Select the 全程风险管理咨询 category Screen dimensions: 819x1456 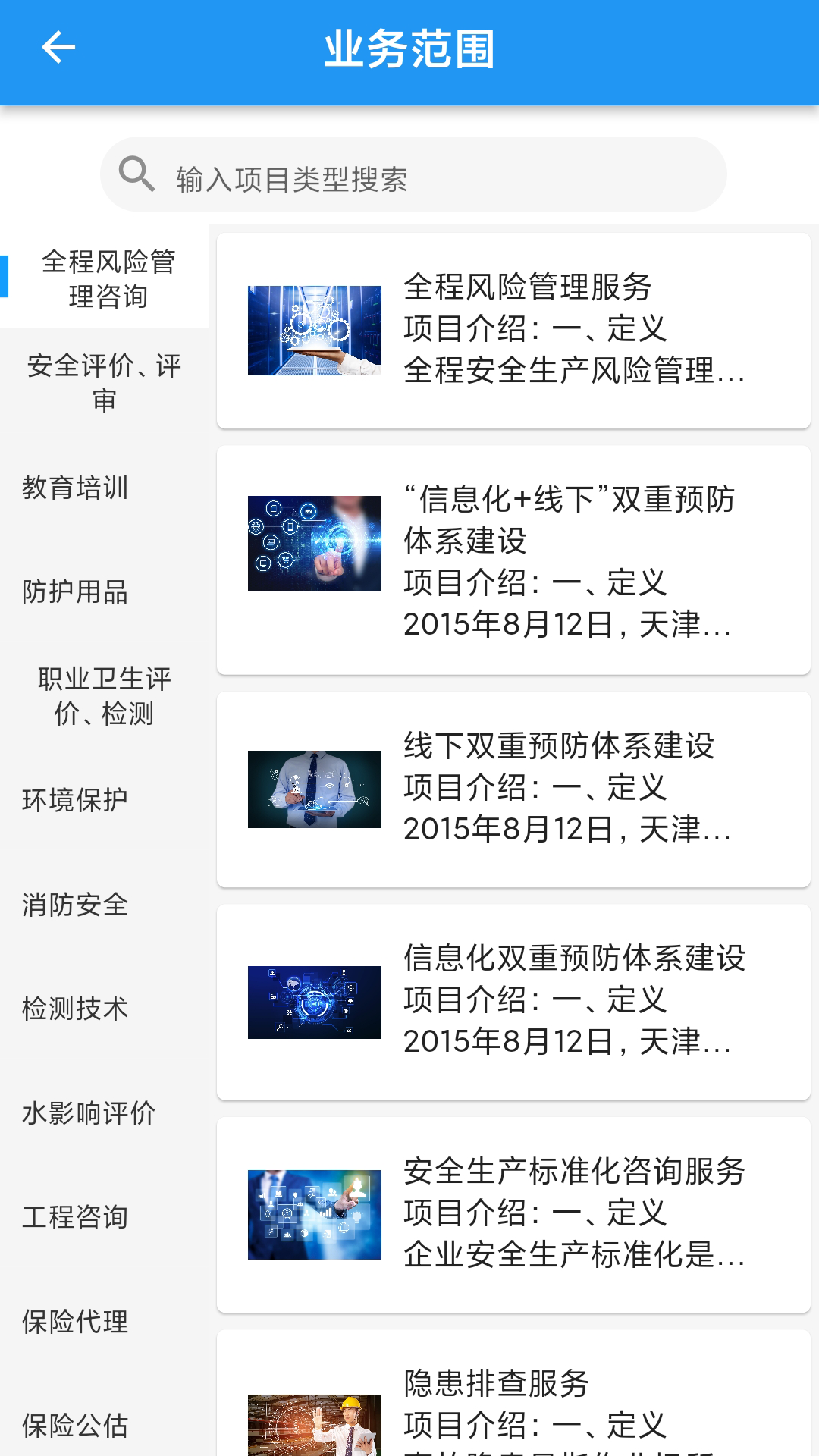pyautogui.click(x=108, y=278)
